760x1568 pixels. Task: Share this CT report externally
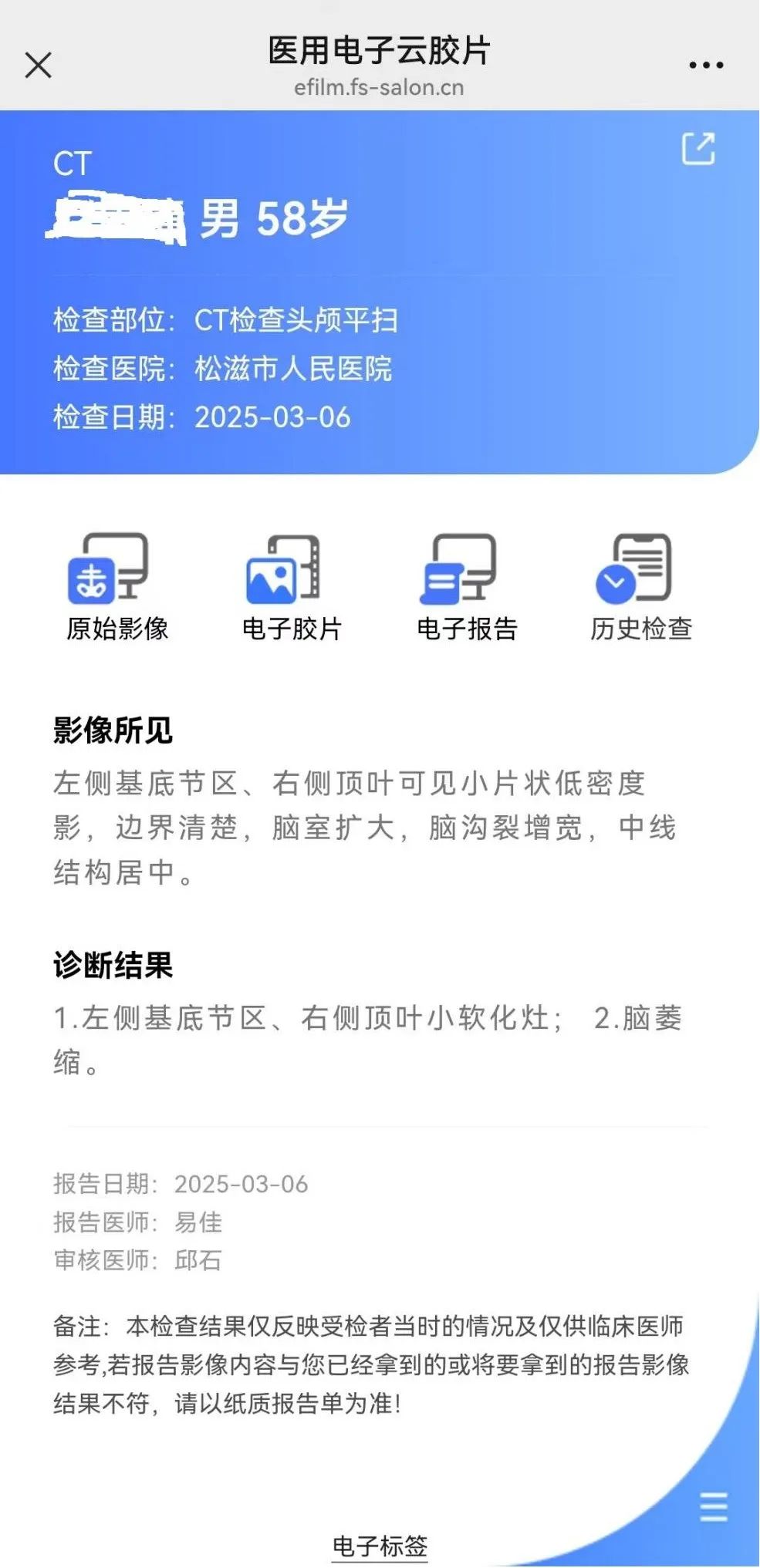(x=698, y=149)
